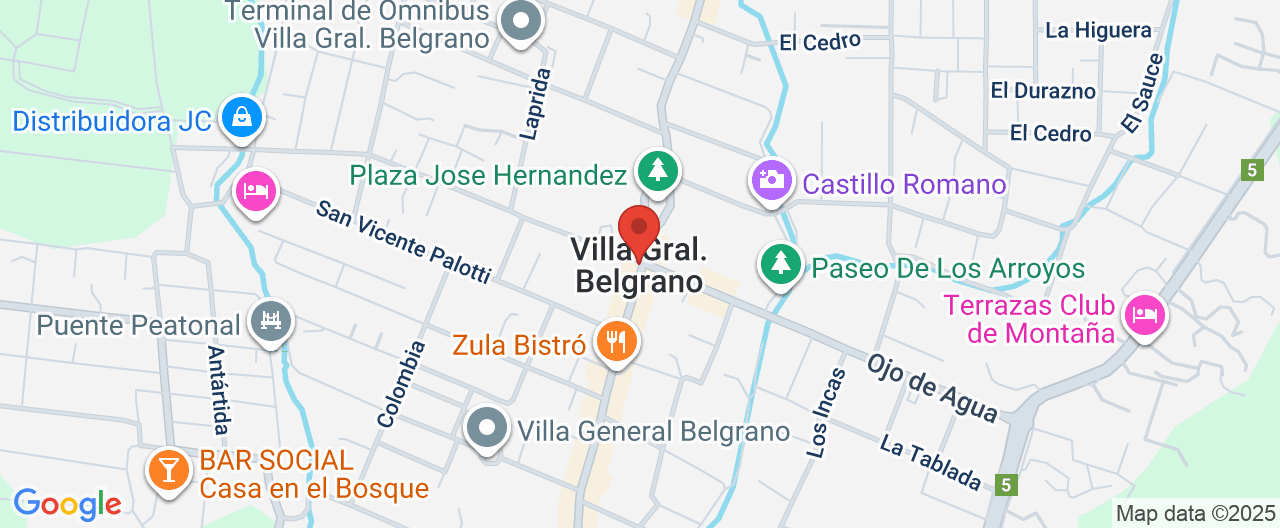The height and width of the screenshot is (528, 1280).
Task: Open Terminal de Omnibus Villa Gral. Belgrano marker
Action: 520,21
